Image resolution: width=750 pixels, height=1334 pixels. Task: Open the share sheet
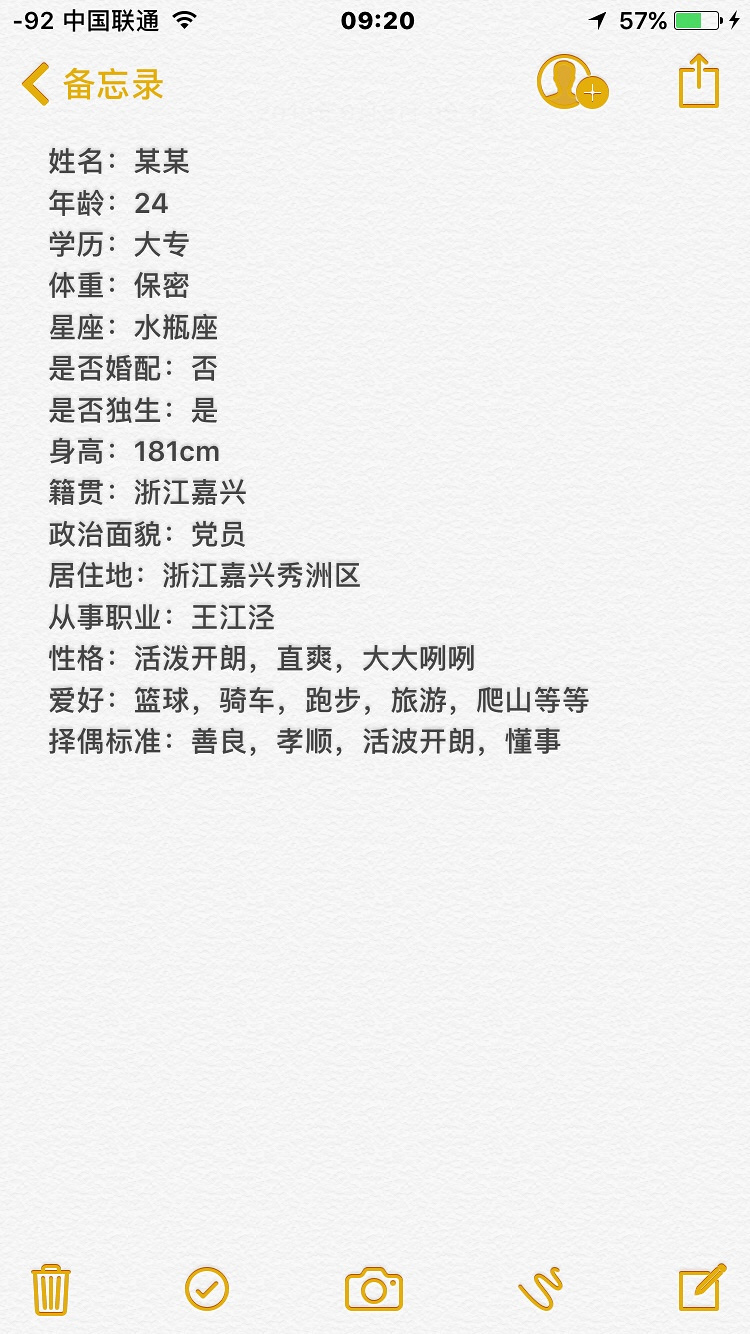699,82
